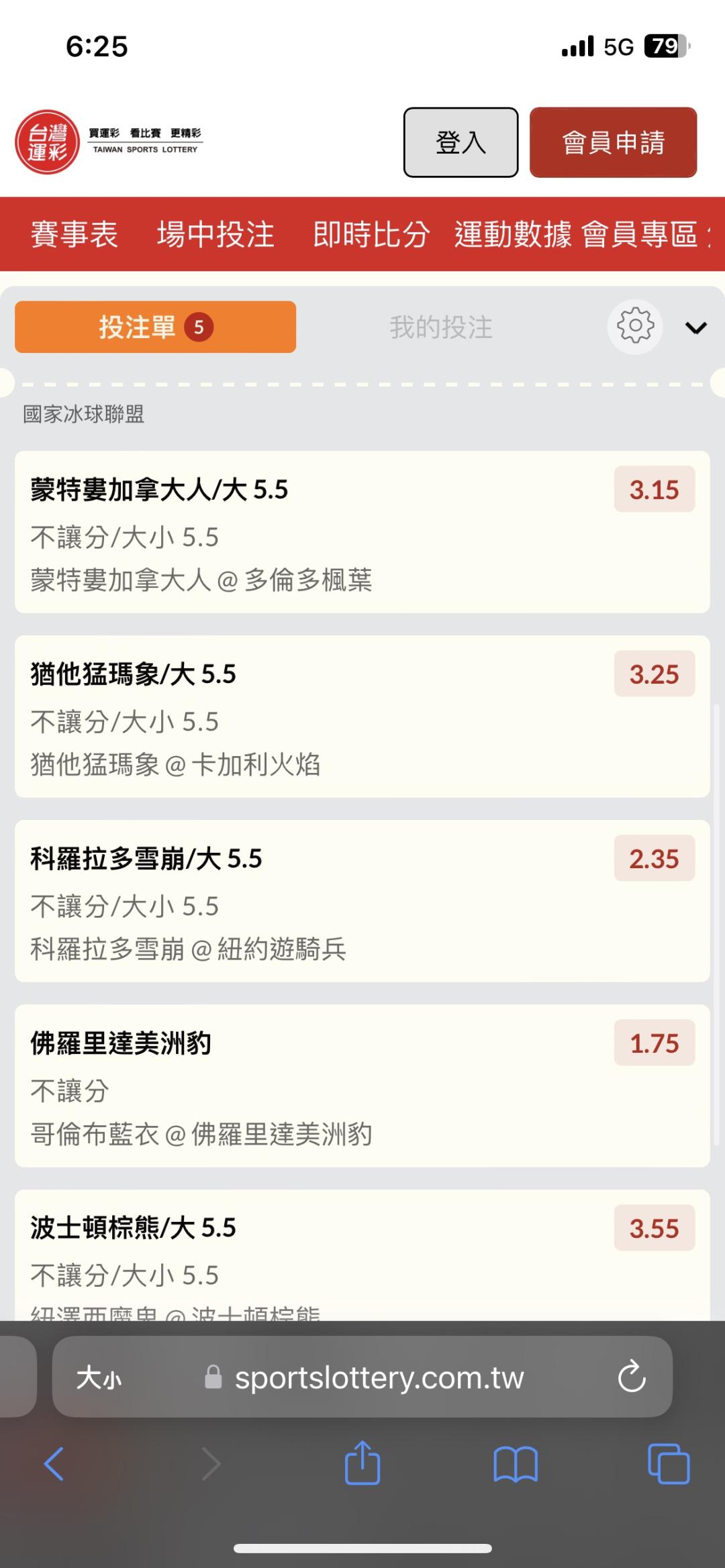Open Safari bookmarks
Image resolution: width=725 pixels, height=1568 pixels.
click(515, 1464)
